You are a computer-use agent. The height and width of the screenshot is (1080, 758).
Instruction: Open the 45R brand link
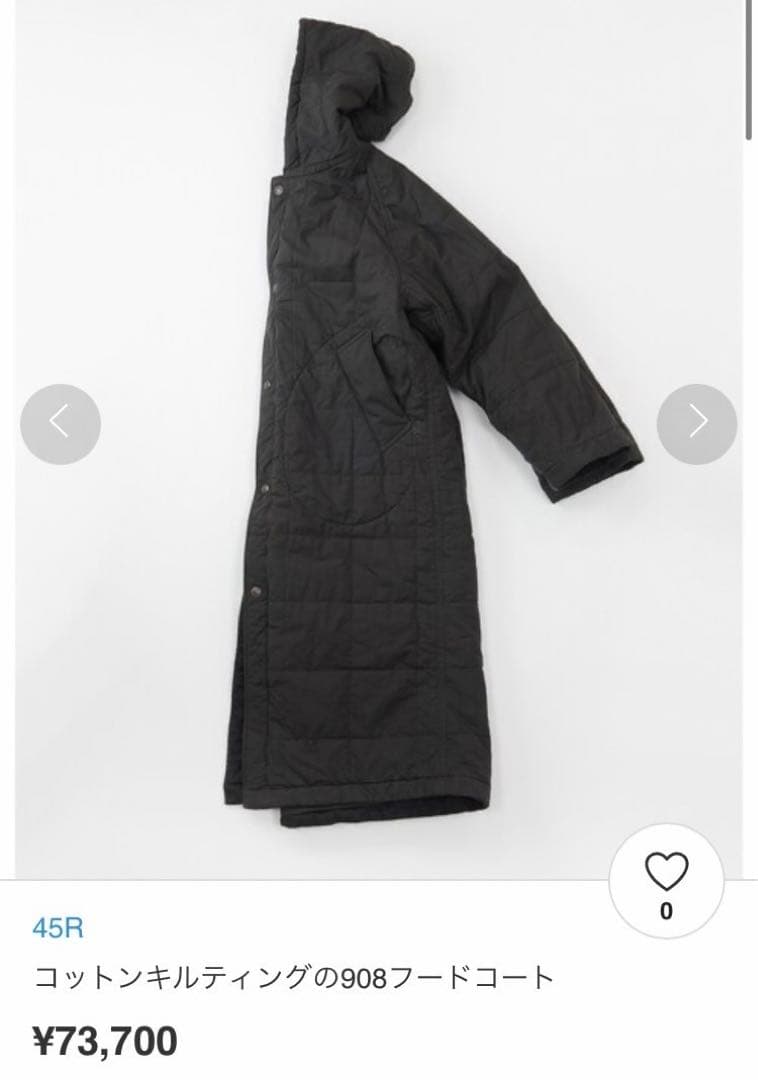pyautogui.click(x=58, y=928)
